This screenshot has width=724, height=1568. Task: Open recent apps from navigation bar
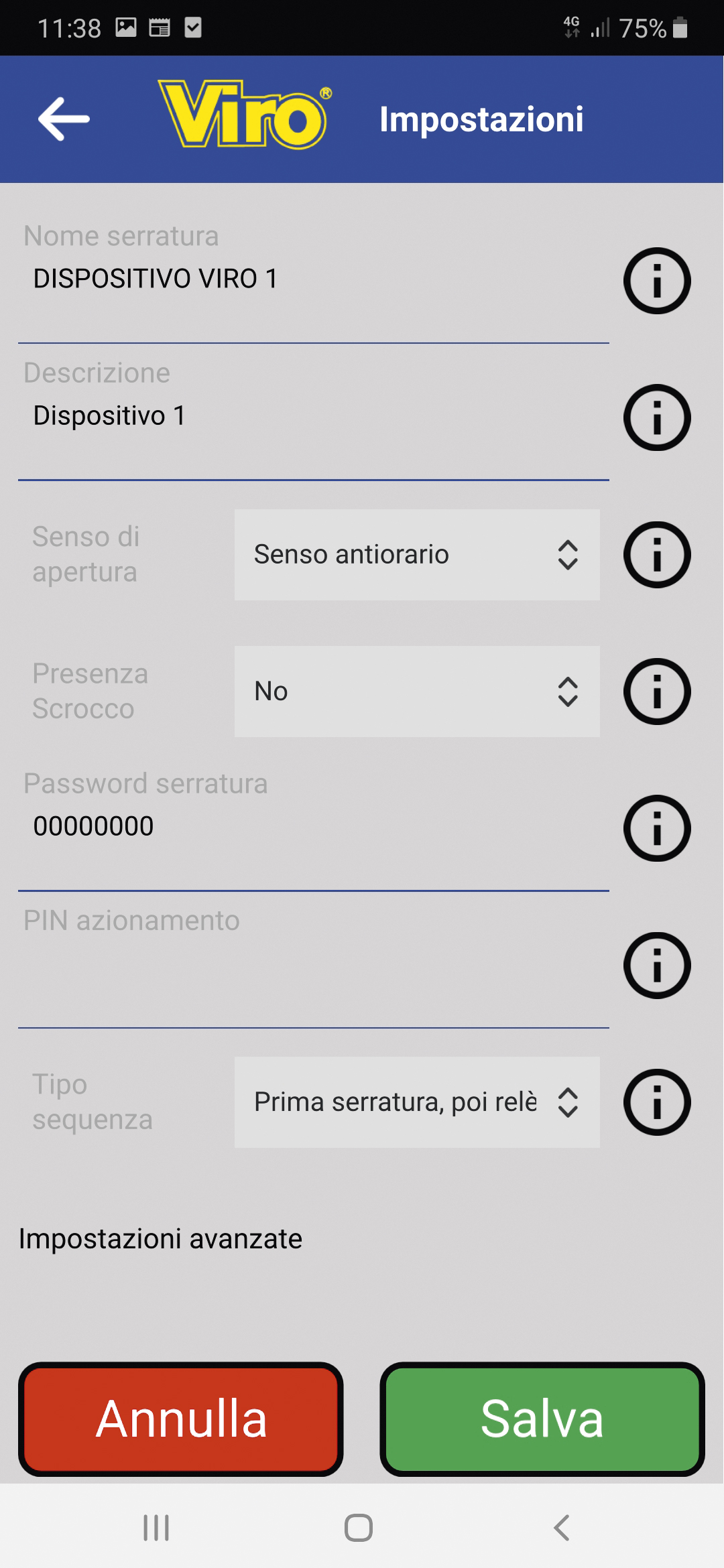(x=156, y=1528)
